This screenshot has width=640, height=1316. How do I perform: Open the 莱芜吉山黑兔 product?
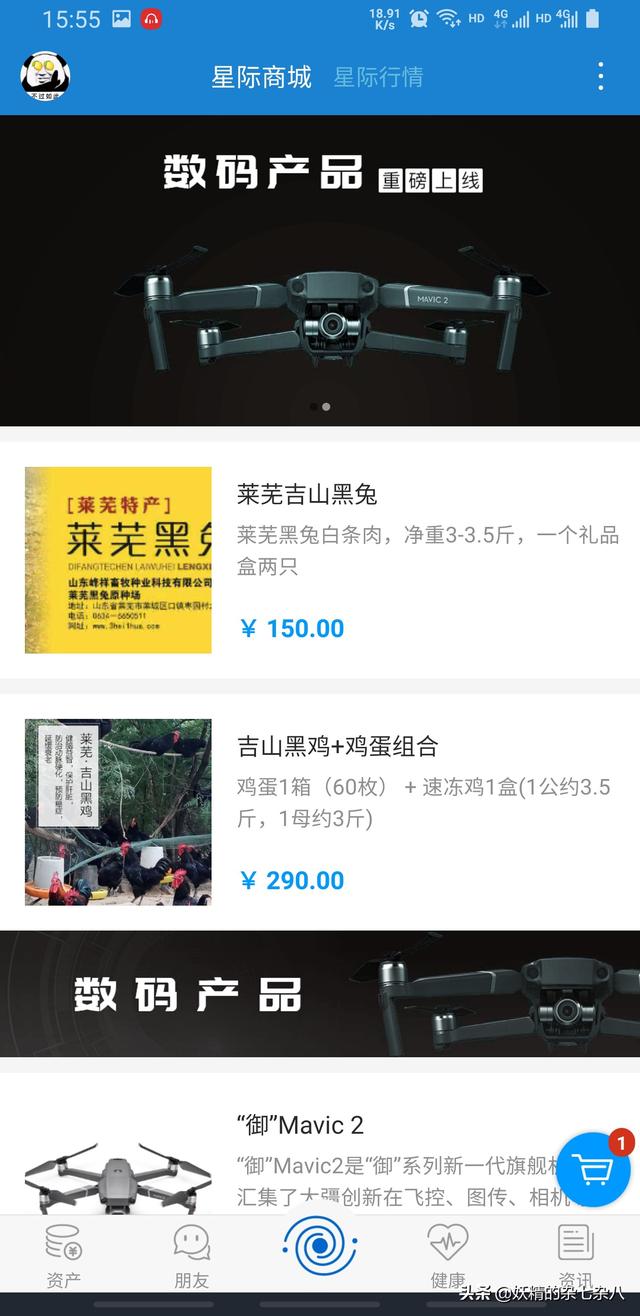(320, 560)
